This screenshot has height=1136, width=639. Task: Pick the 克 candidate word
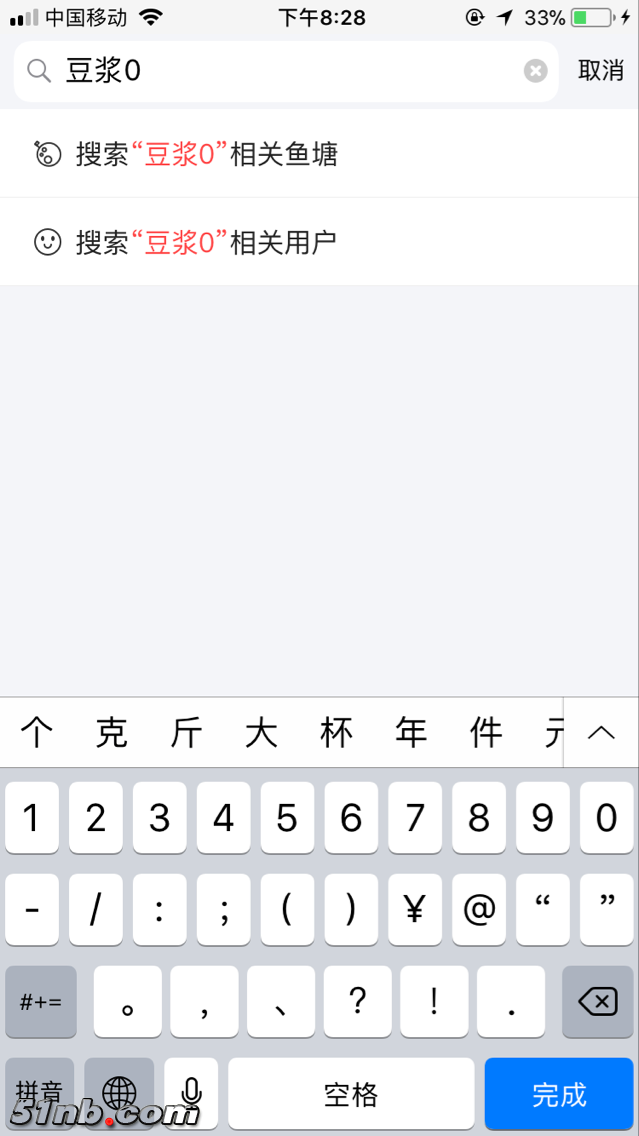point(111,733)
